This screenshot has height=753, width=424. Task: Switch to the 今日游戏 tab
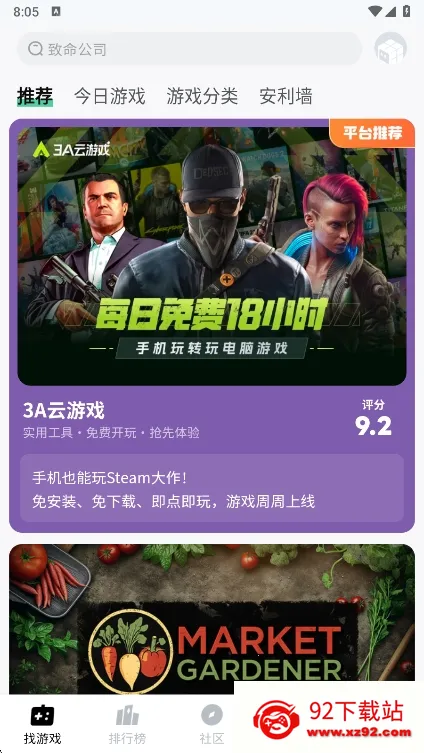[x=109, y=96]
